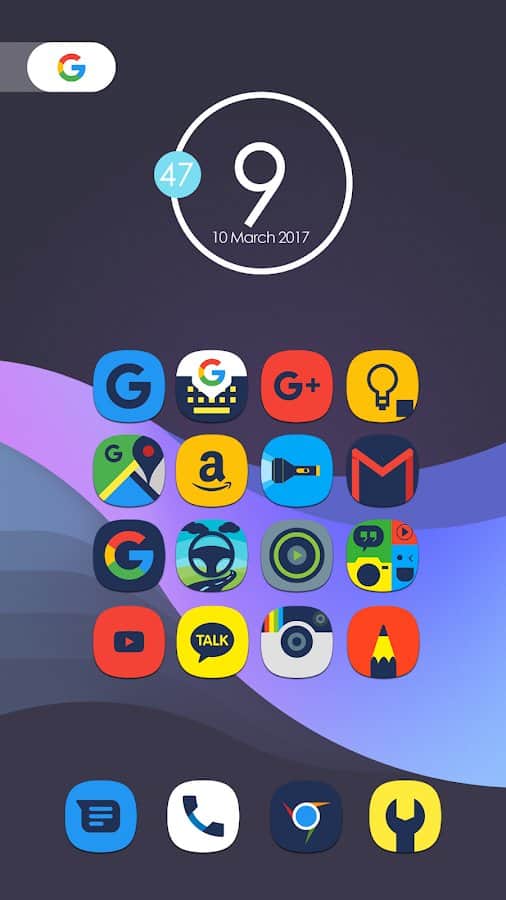Open Google Keep lightbulb icon

click(x=383, y=386)
